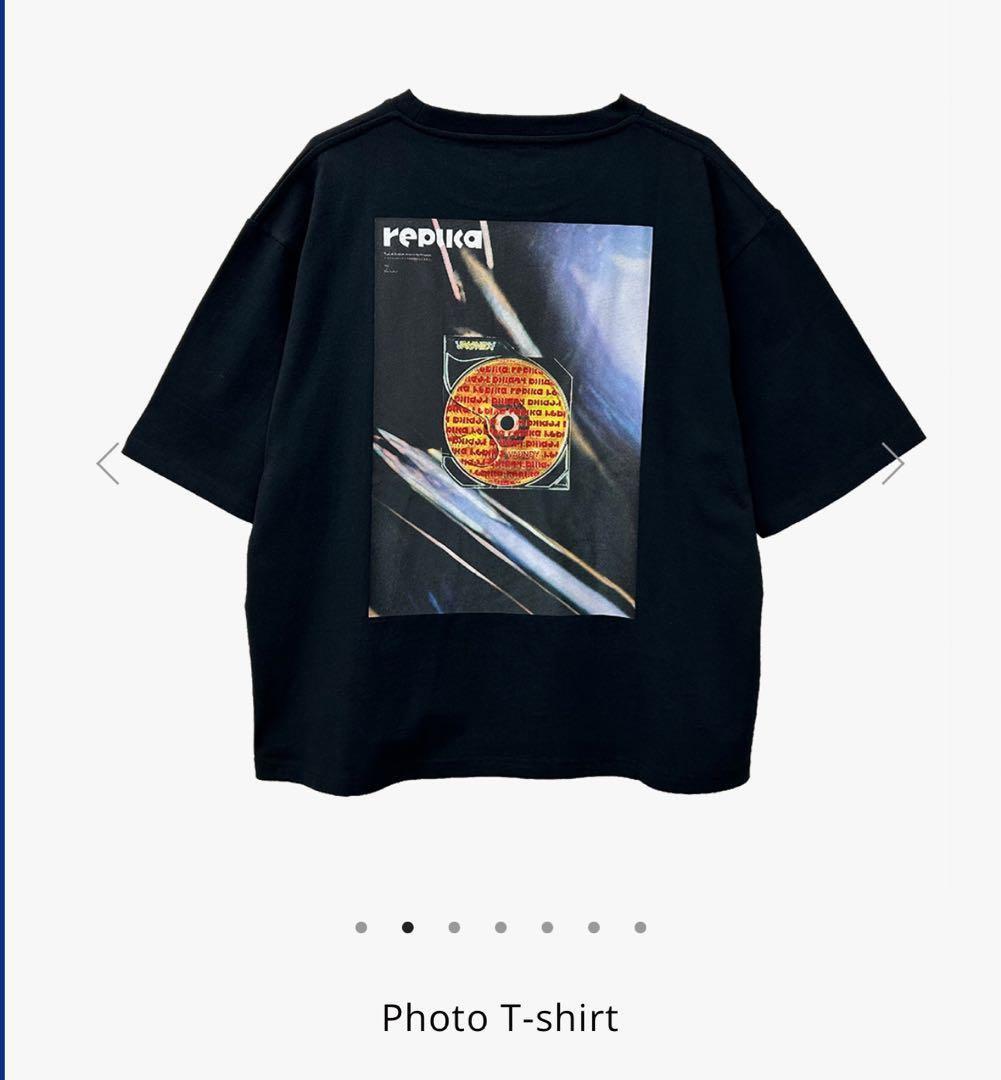Jump to the first carousel dot
The width and height of the screenshot is (1001, 1080).
click(x=361, y=927)
